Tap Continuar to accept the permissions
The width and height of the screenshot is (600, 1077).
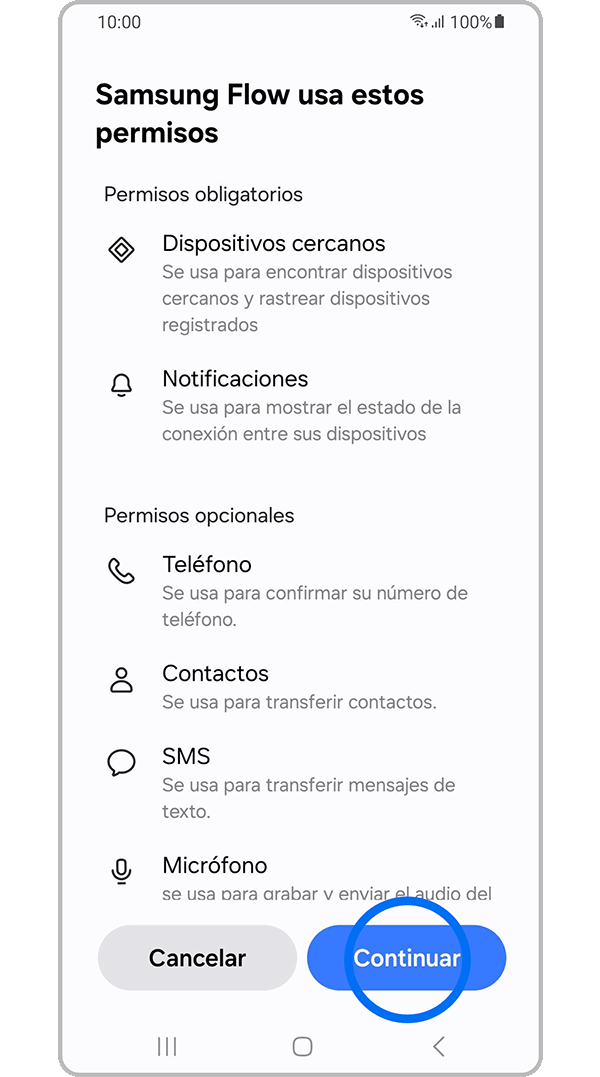click(x=406, y=958)
